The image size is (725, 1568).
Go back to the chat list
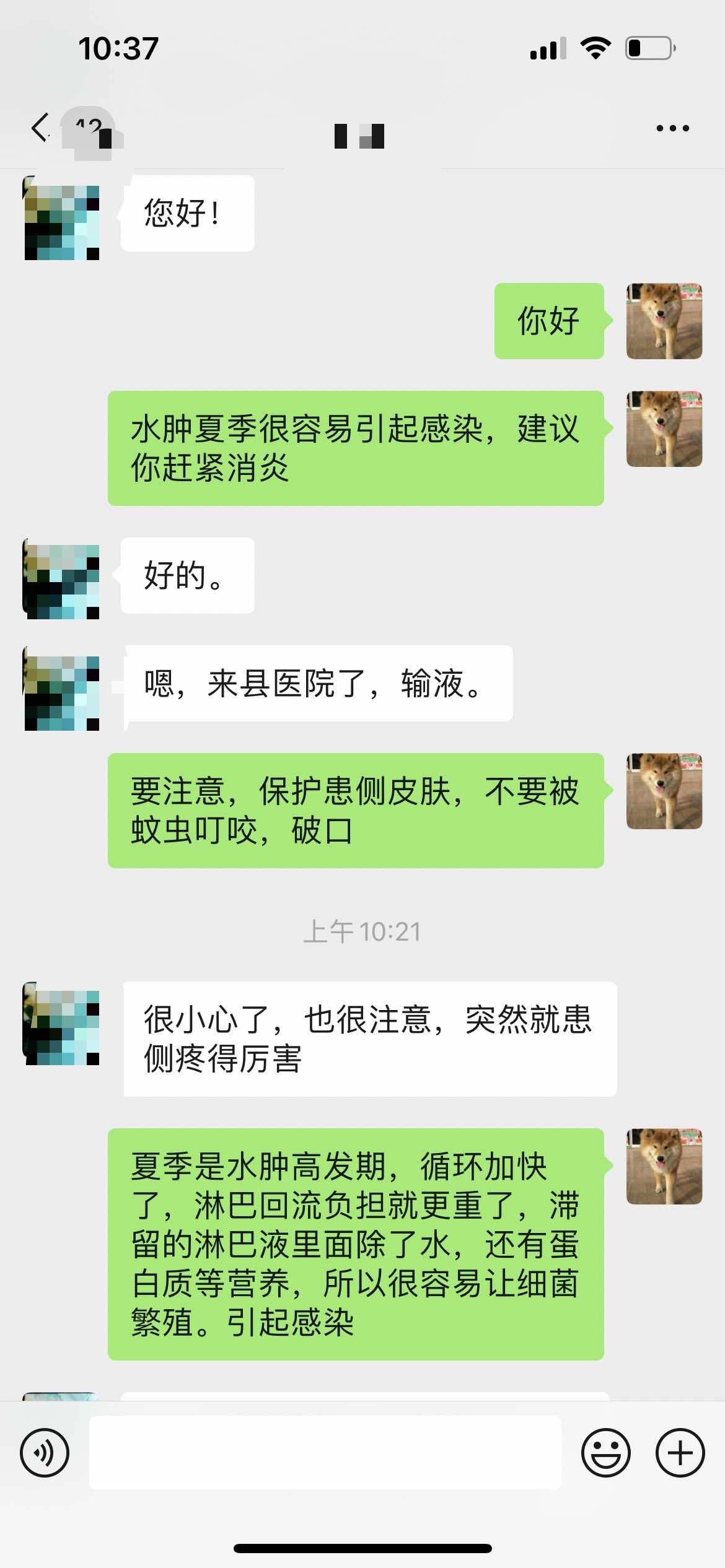(41, 128)
